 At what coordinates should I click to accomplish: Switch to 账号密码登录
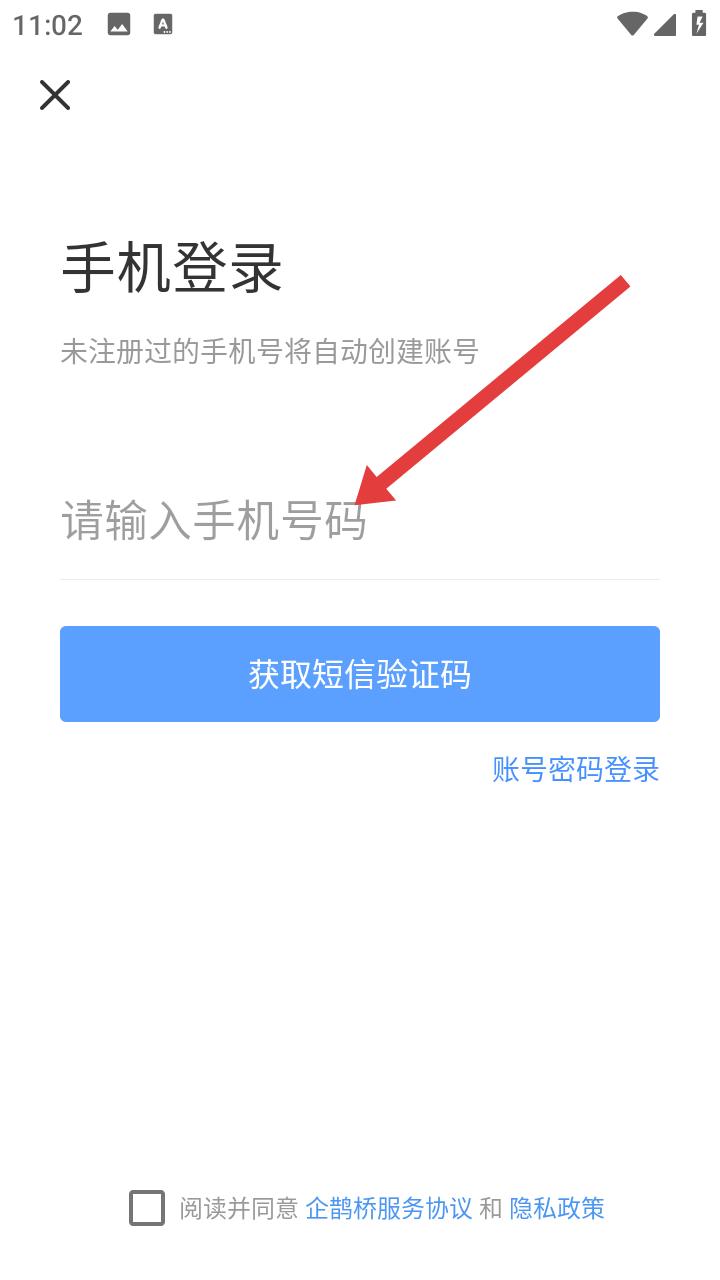[x=576, y=769]
